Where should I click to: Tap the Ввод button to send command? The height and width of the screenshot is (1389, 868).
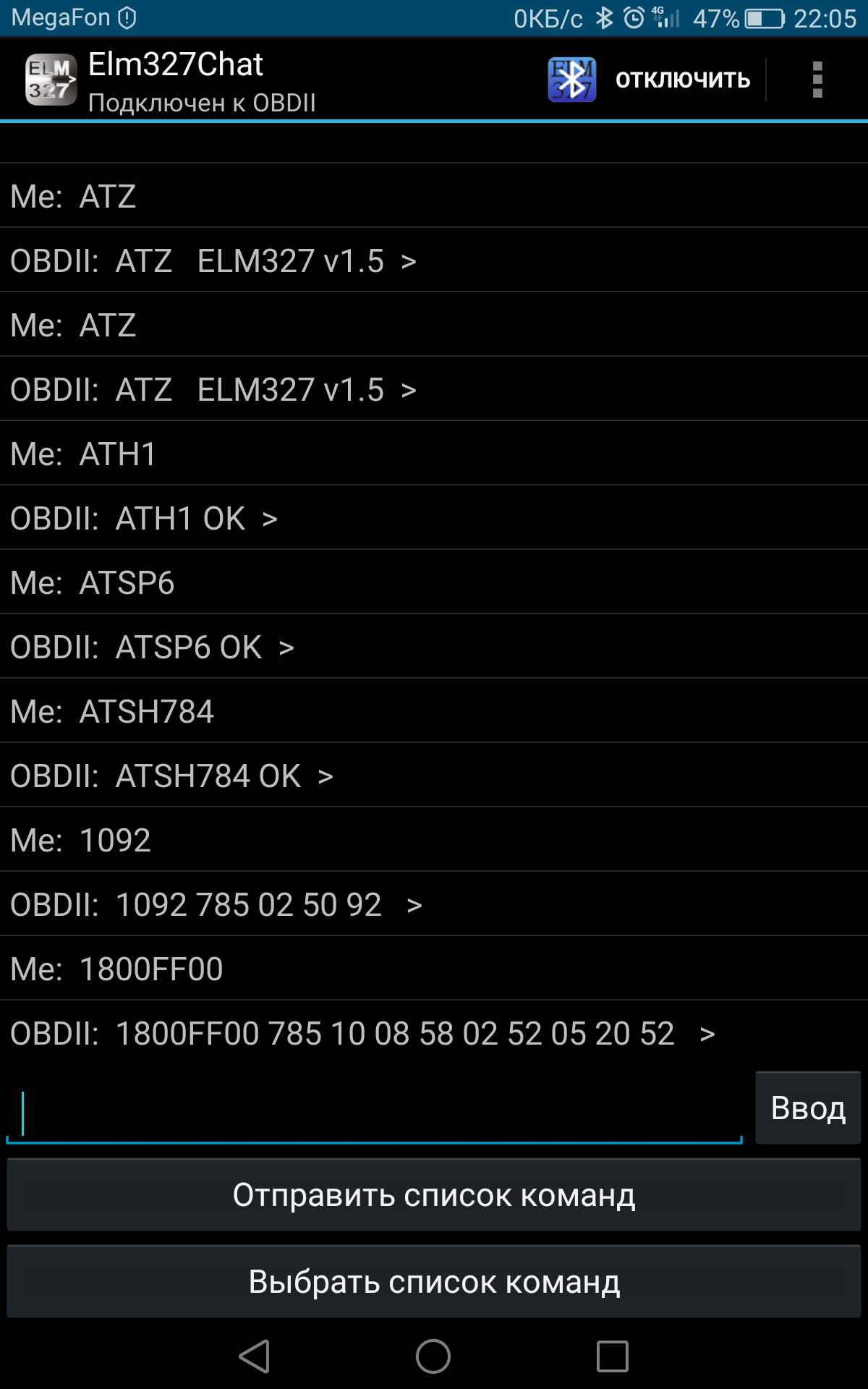coord(808,1108)
